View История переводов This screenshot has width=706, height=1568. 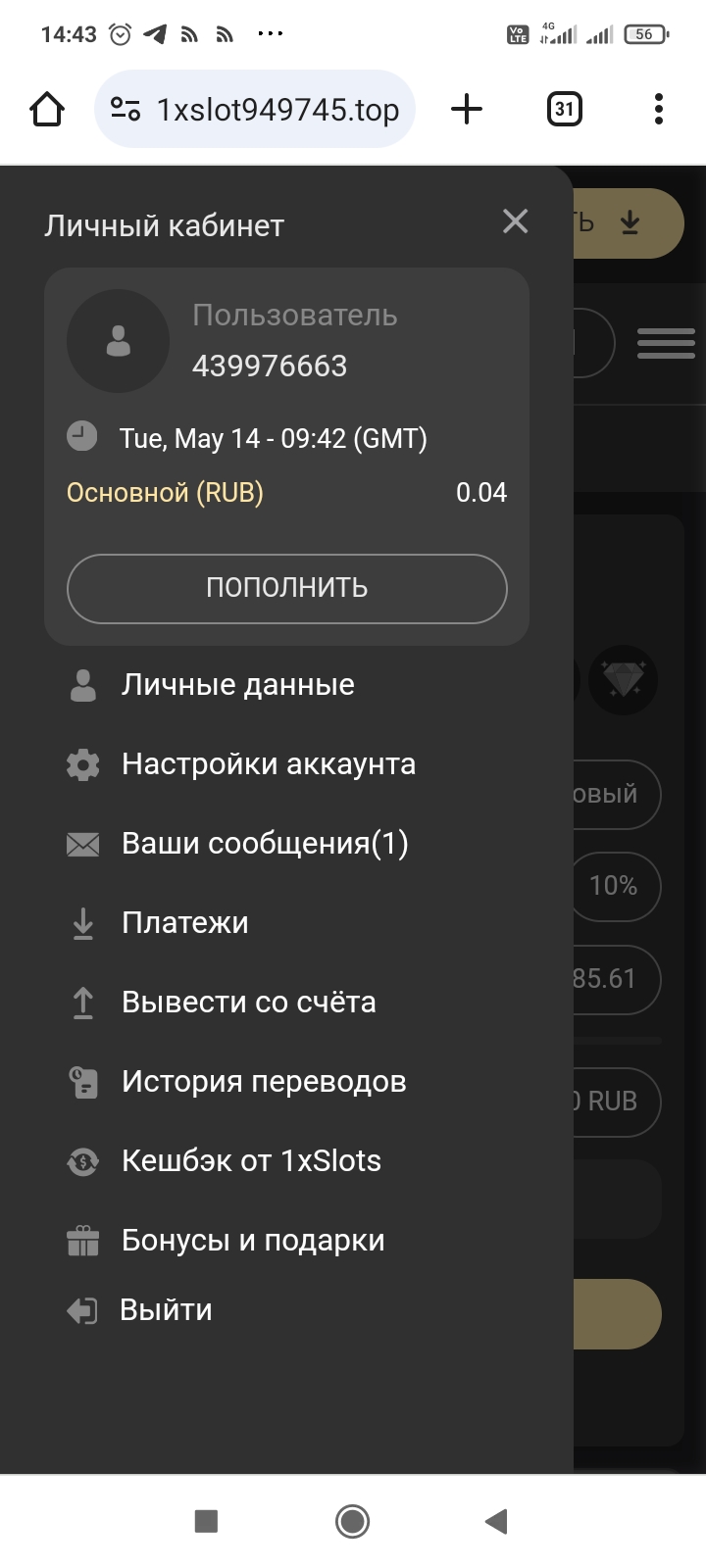point(263,1082)
